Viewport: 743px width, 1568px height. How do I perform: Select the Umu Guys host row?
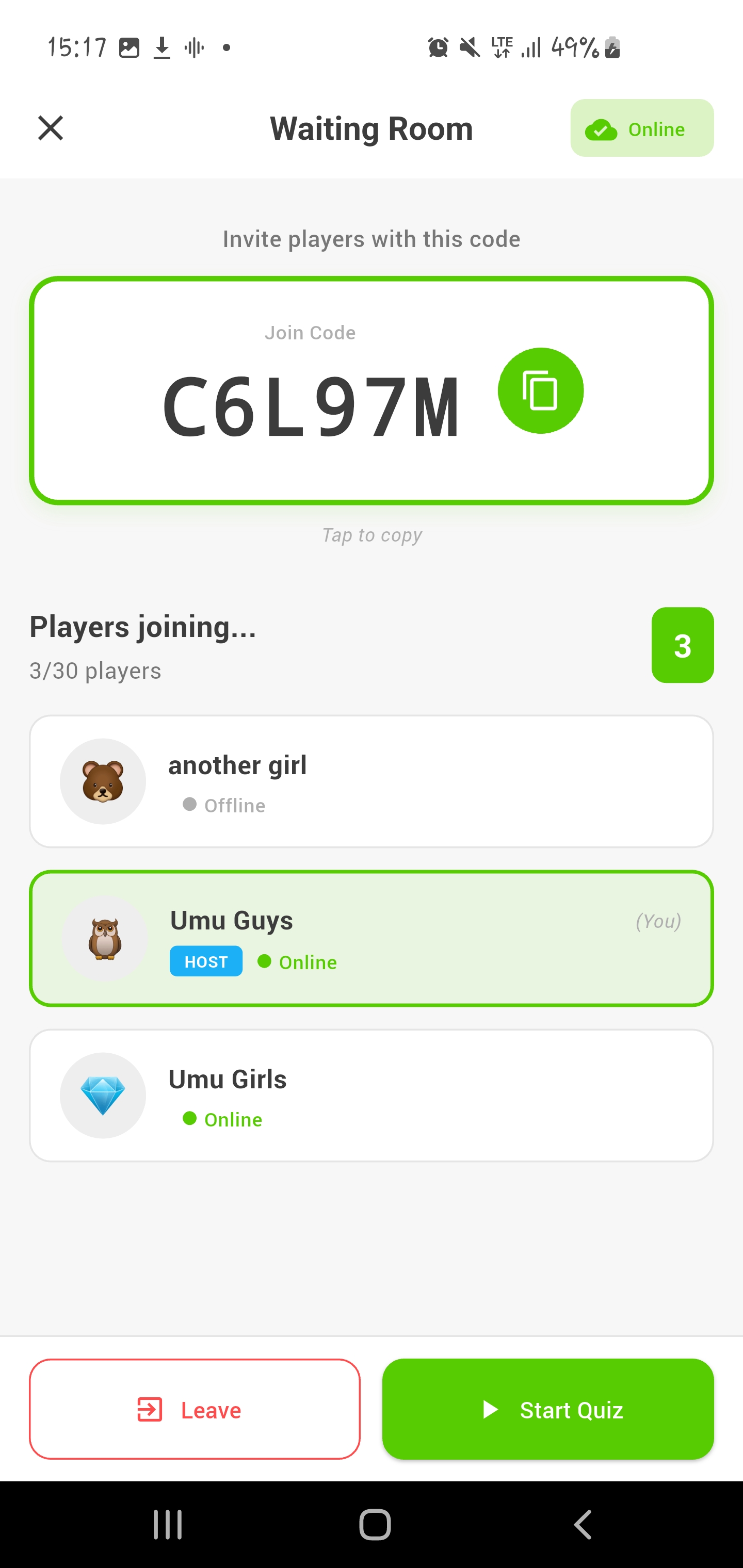click(x=372, y=939)
